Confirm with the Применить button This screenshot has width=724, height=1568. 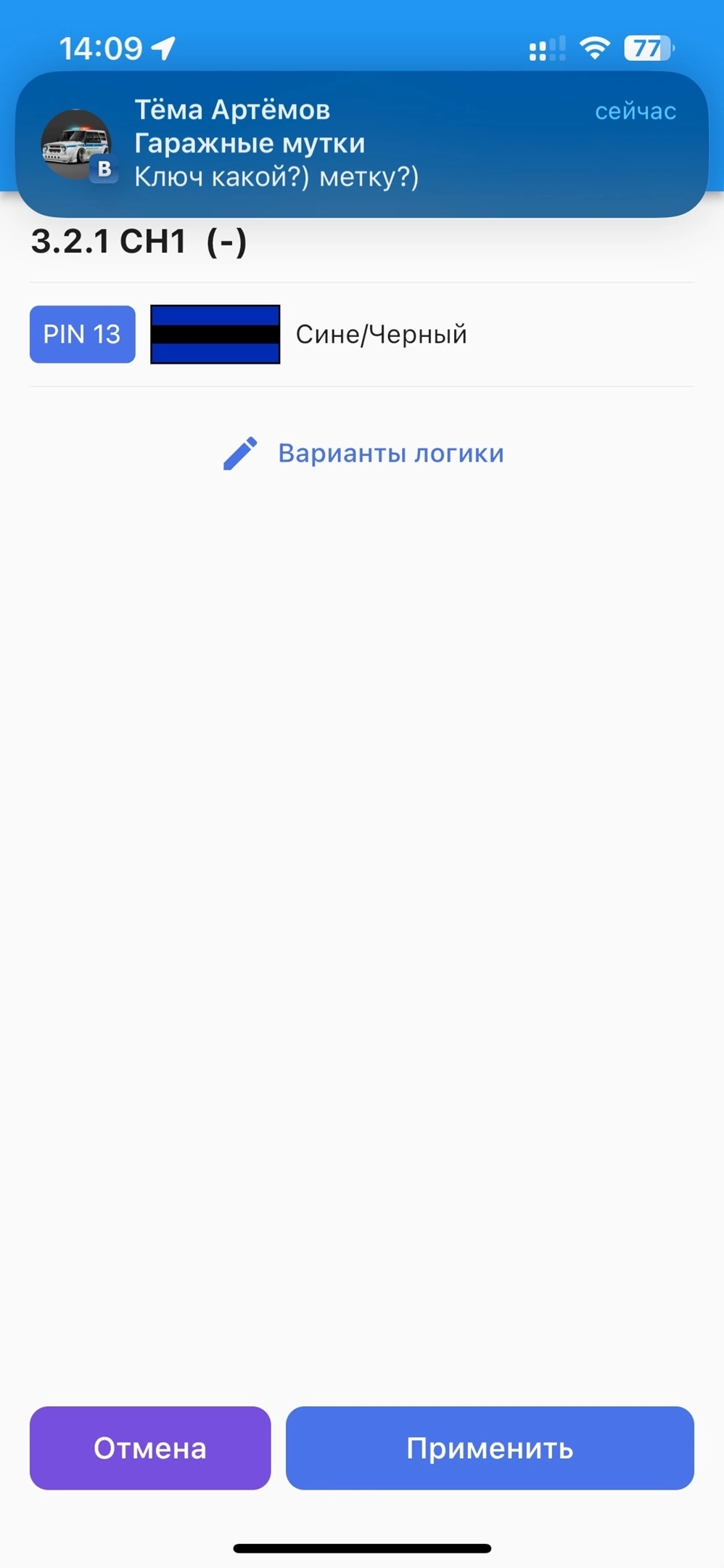coord(490,1448)
